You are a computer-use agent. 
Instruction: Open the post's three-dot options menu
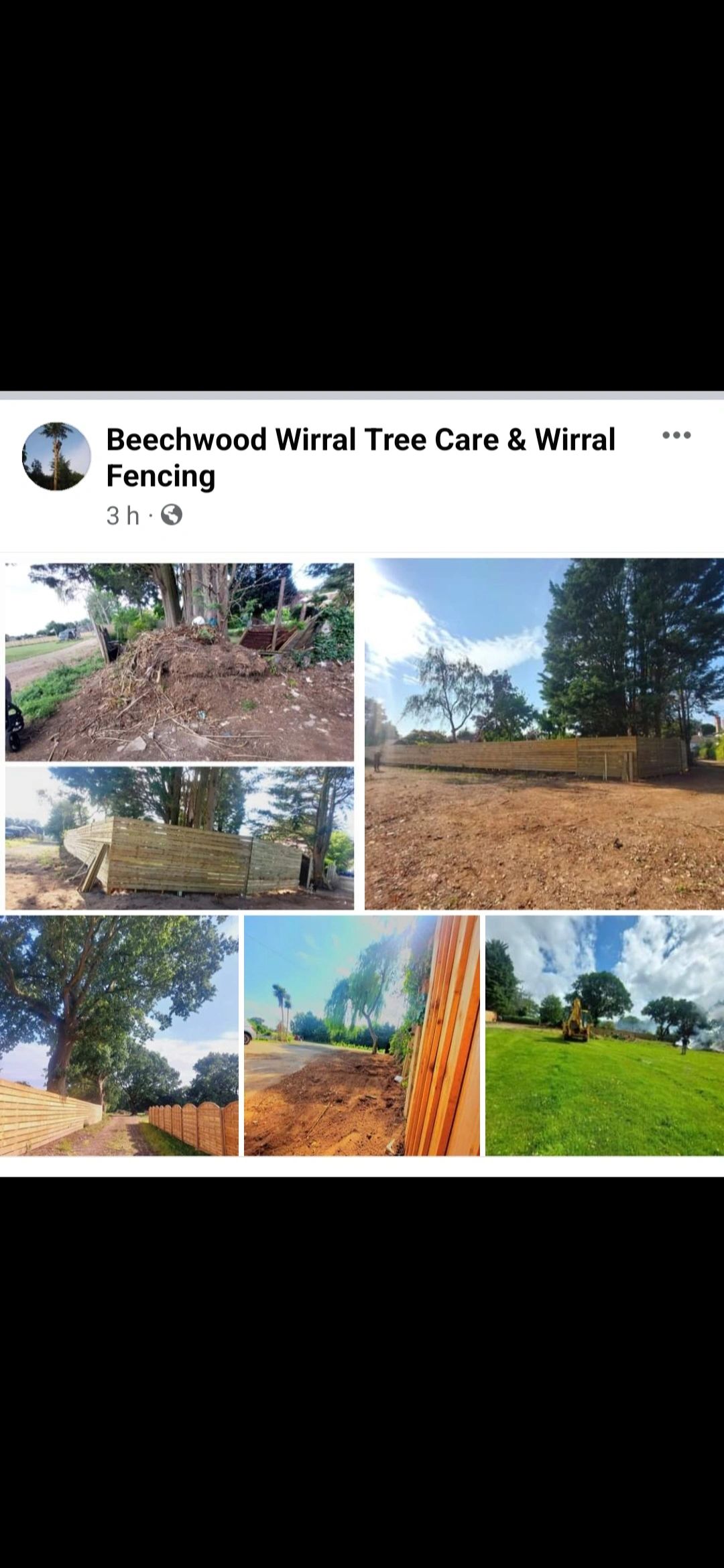[x=676, y=436]
